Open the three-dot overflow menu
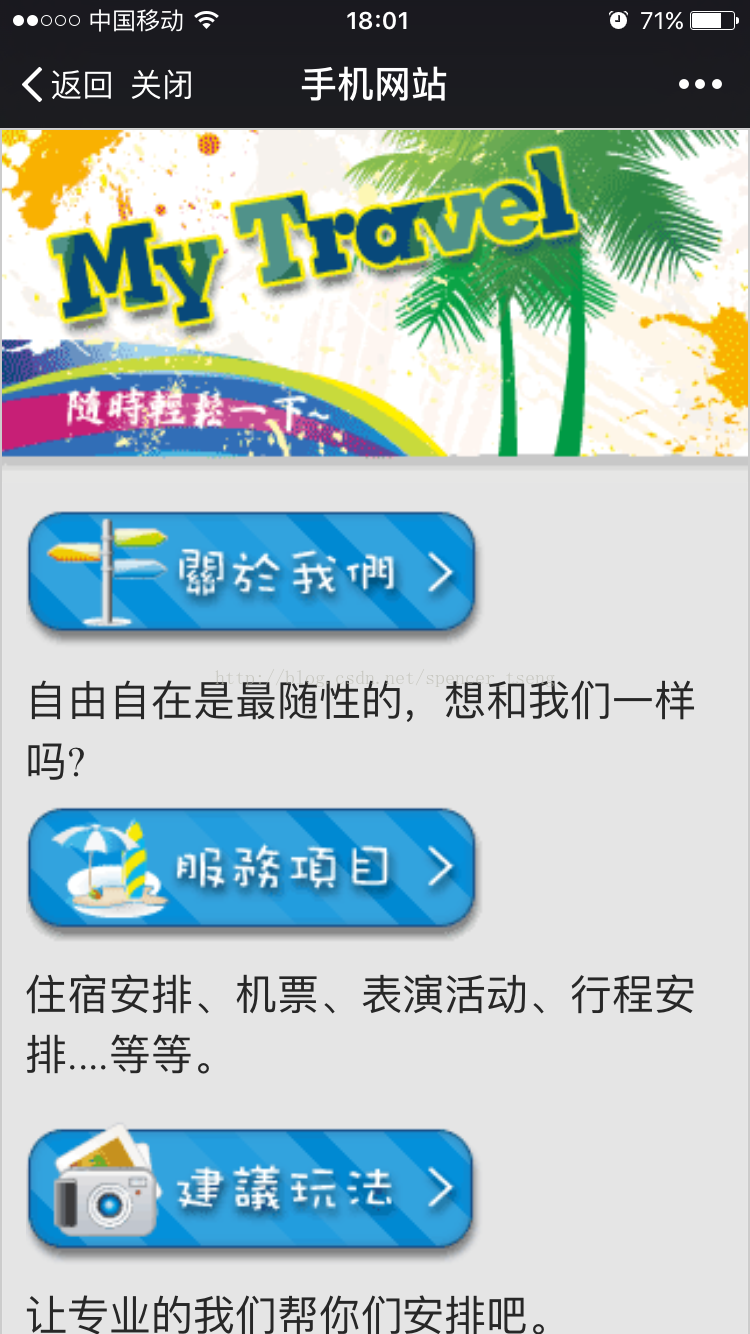Viewport: 750px width, 1334px height. 700,85
